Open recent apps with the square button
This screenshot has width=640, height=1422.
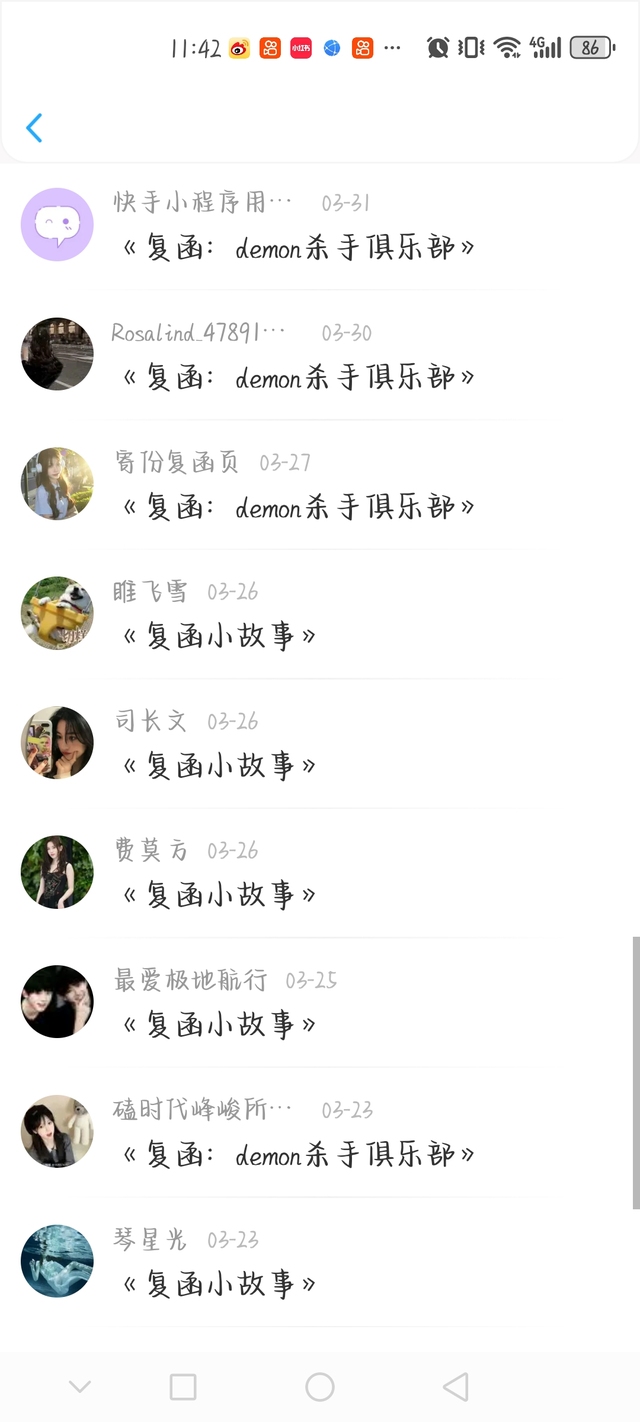click(183, 1386)
